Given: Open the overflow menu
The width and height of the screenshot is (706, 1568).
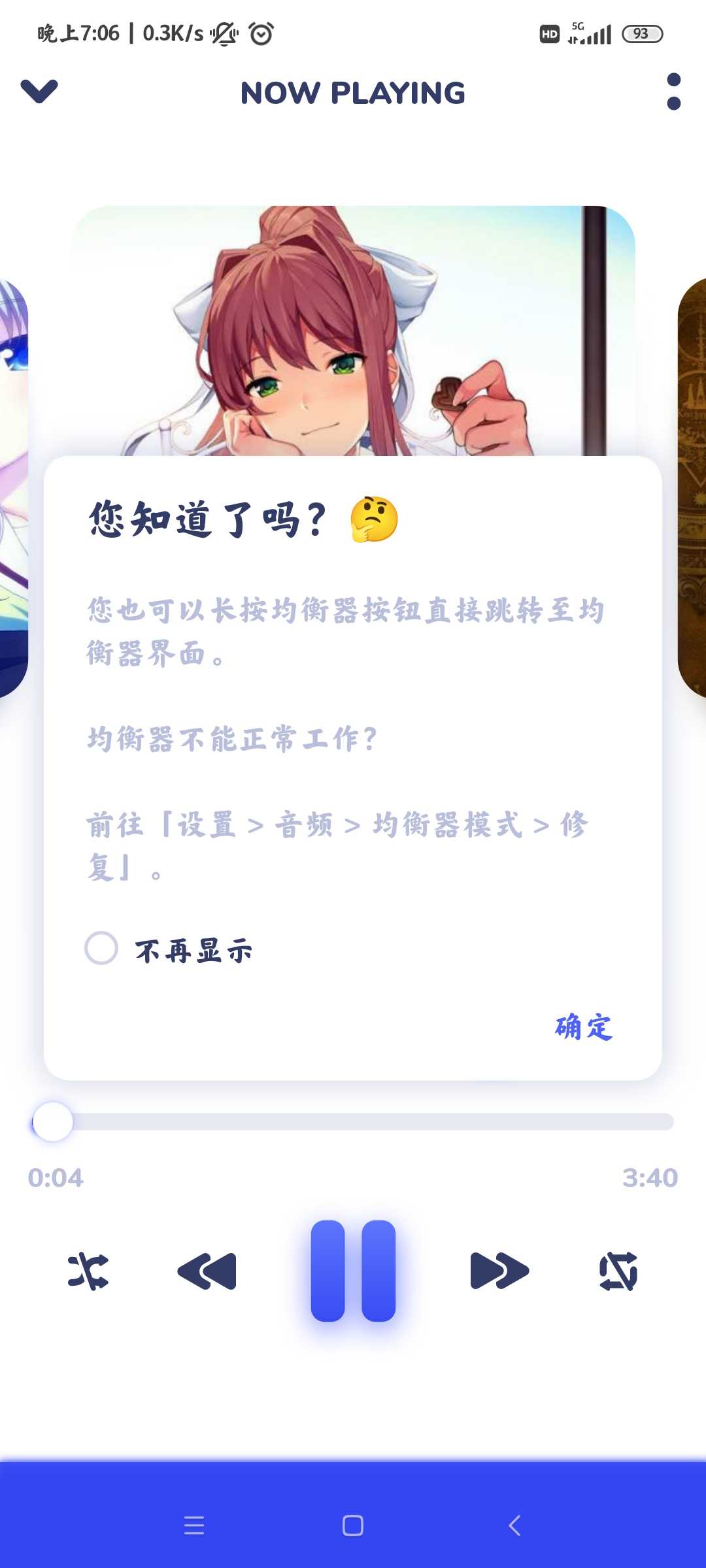Looking at the screenshot, I should (673, 91).
